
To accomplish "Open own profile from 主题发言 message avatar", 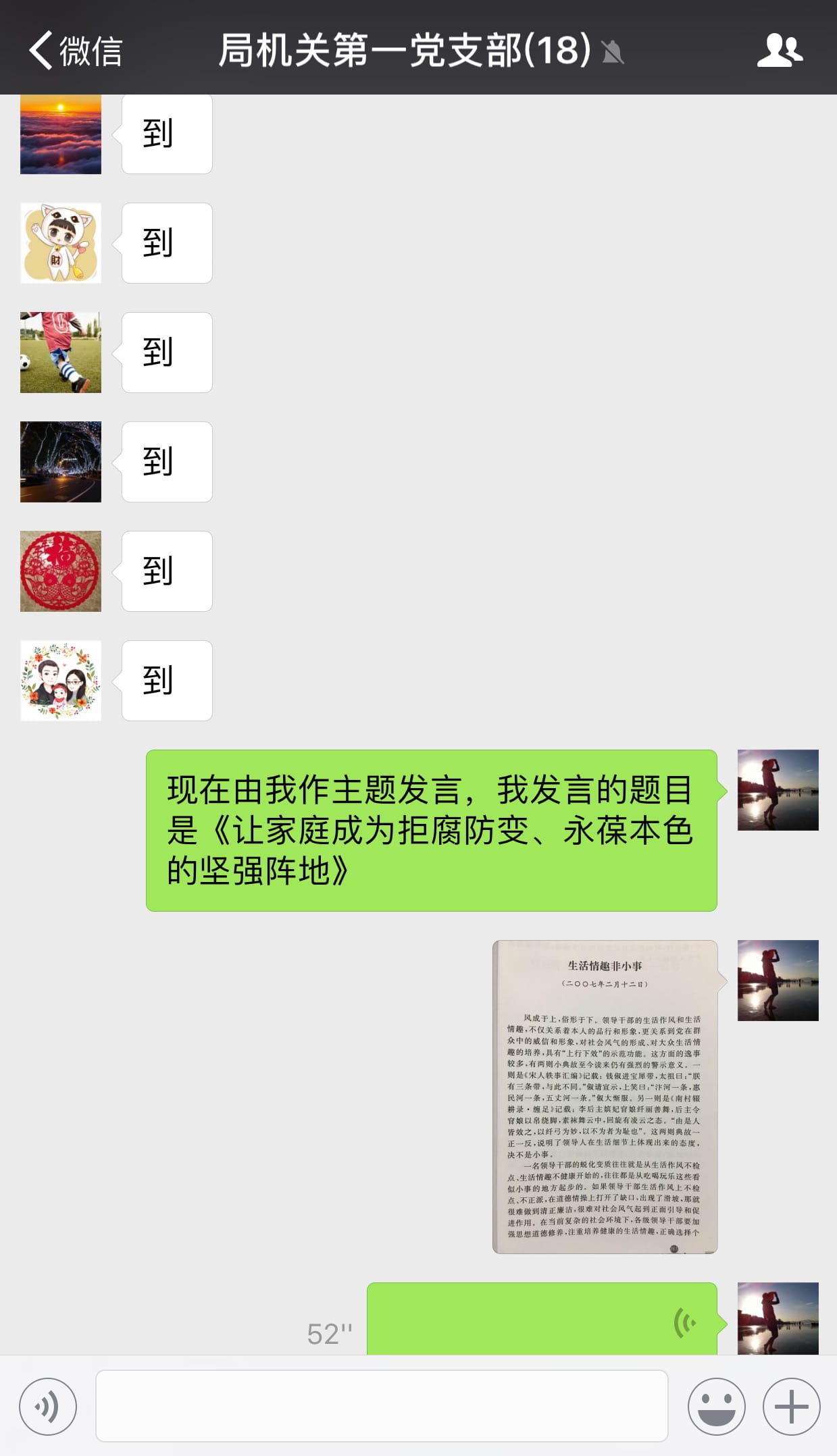I will click(778, 790).
